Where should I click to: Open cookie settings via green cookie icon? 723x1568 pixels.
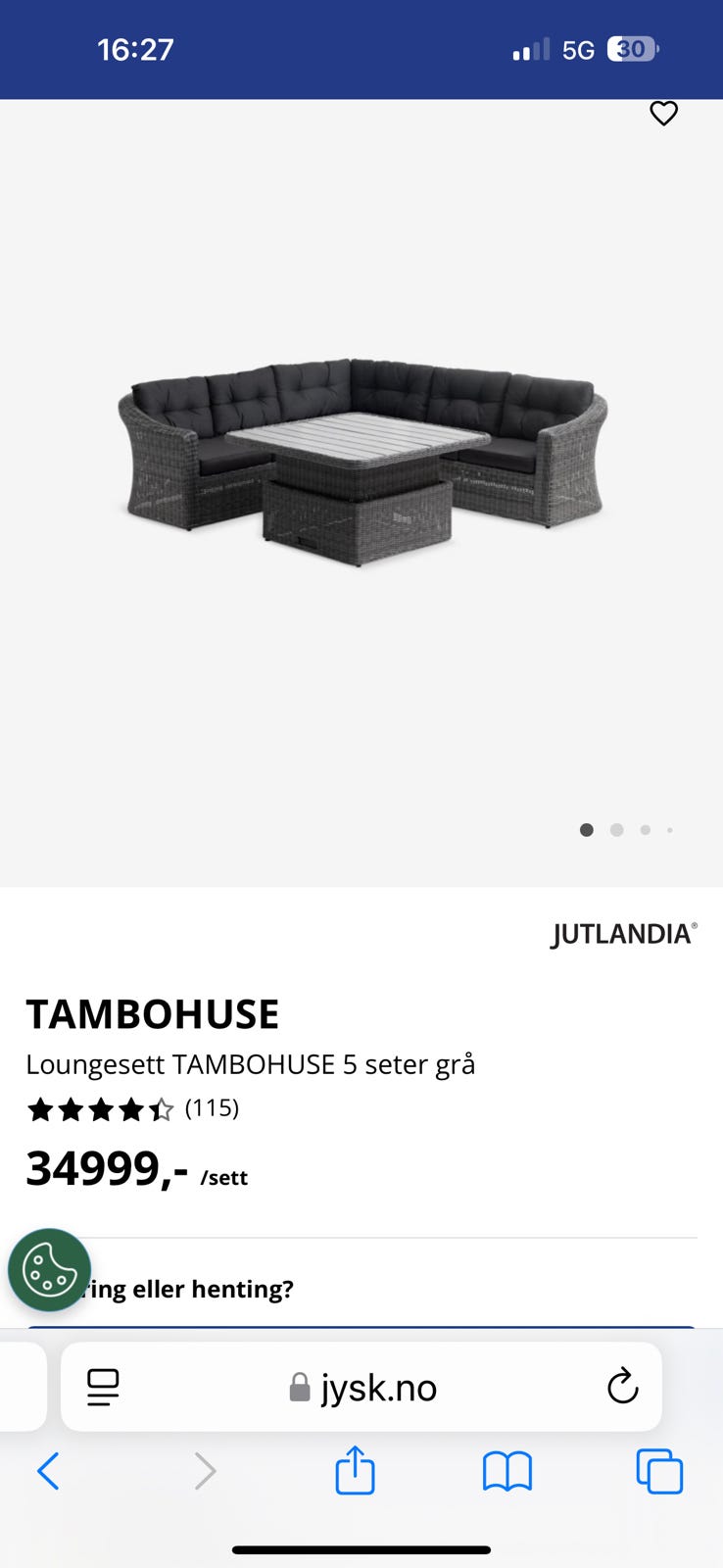pos(49,1270)
